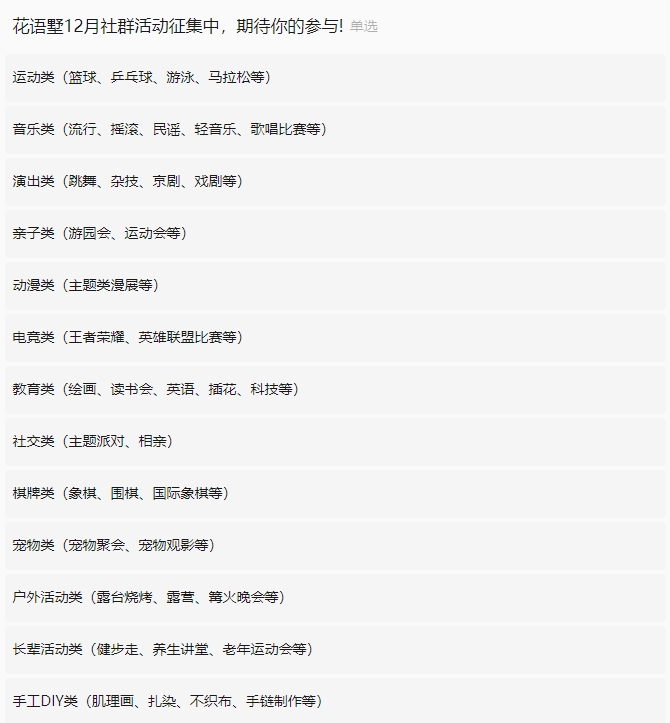Image resolution: width=670 pixels, height=723 pixels.
Task: Pick the 手工DIY类 option
Action: 168,701
